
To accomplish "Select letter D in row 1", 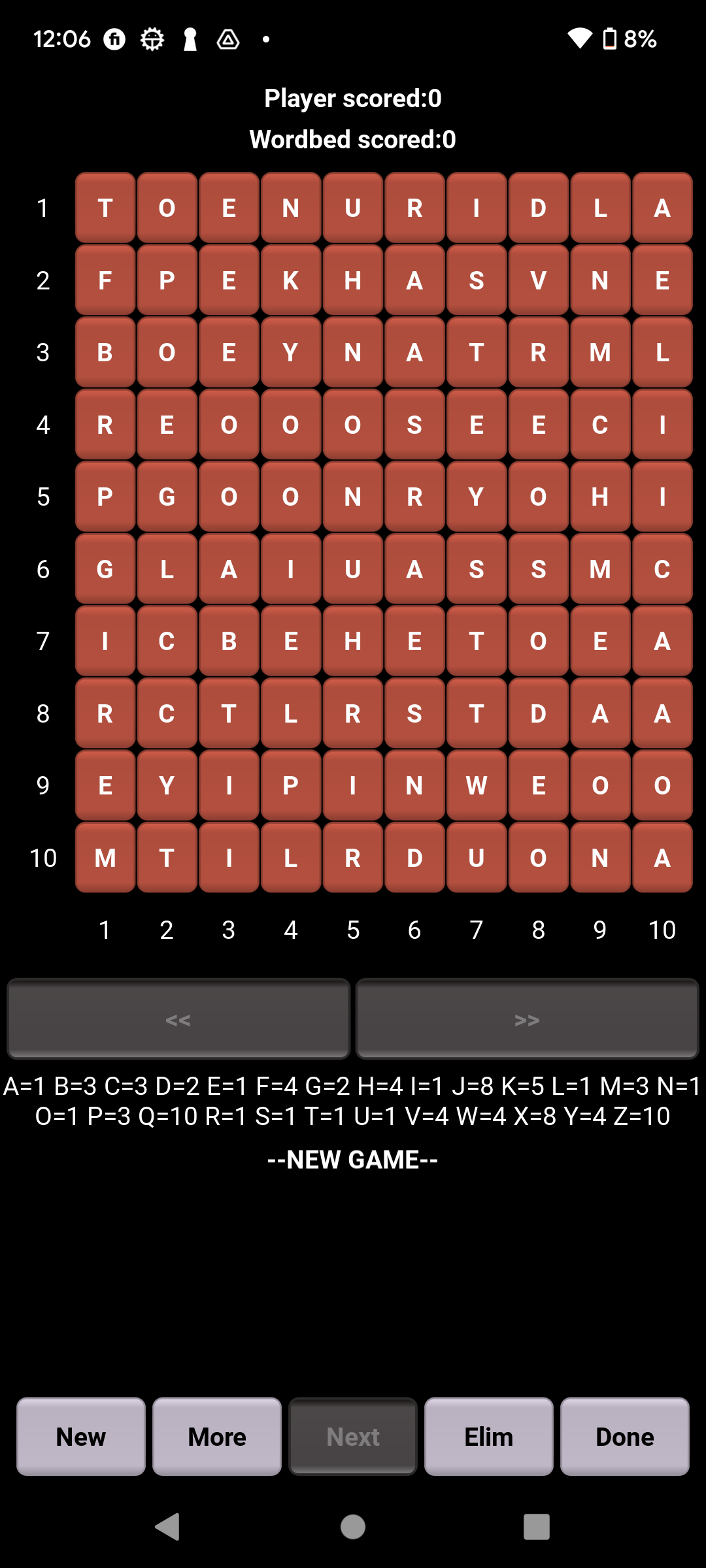I will coord(538,208).
